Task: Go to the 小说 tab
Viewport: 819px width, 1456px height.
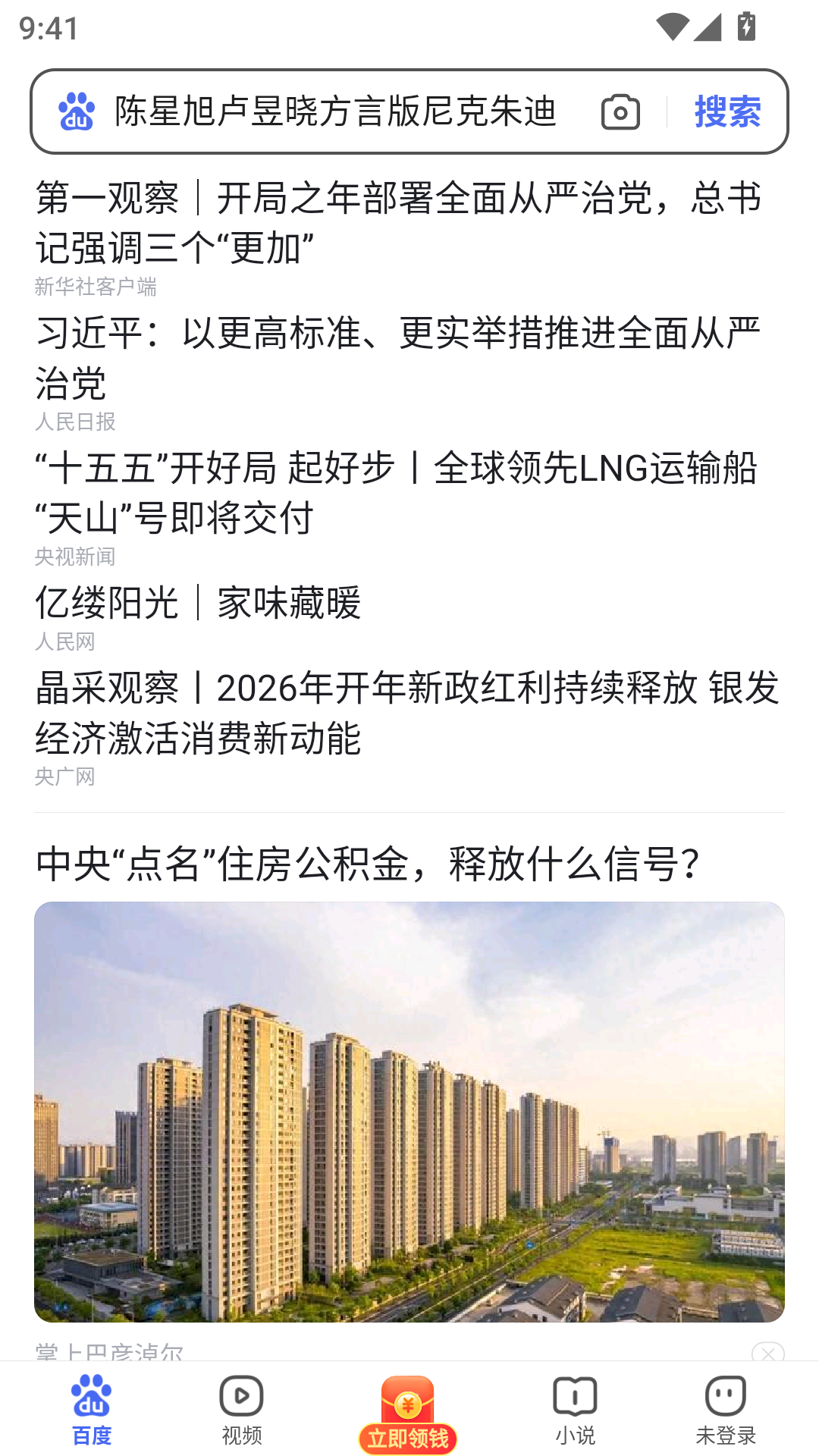Action: click(575, 1410)
